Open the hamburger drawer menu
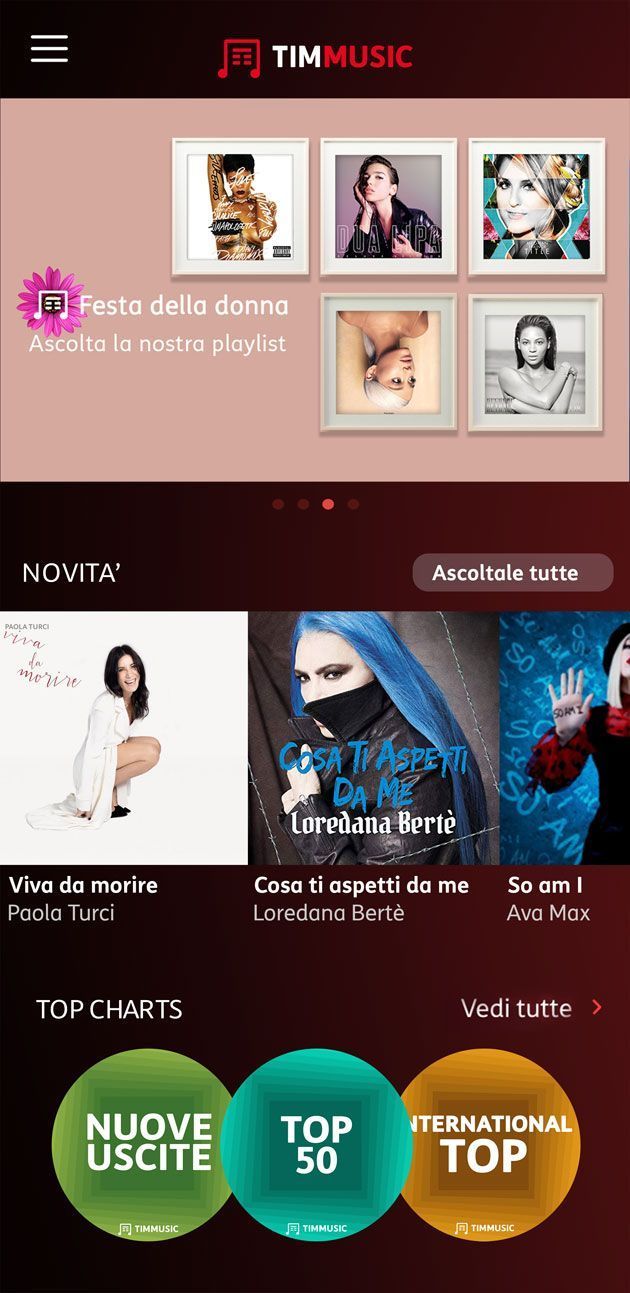The width and height of the screenshot is (630, 1293). pos(49,48)
